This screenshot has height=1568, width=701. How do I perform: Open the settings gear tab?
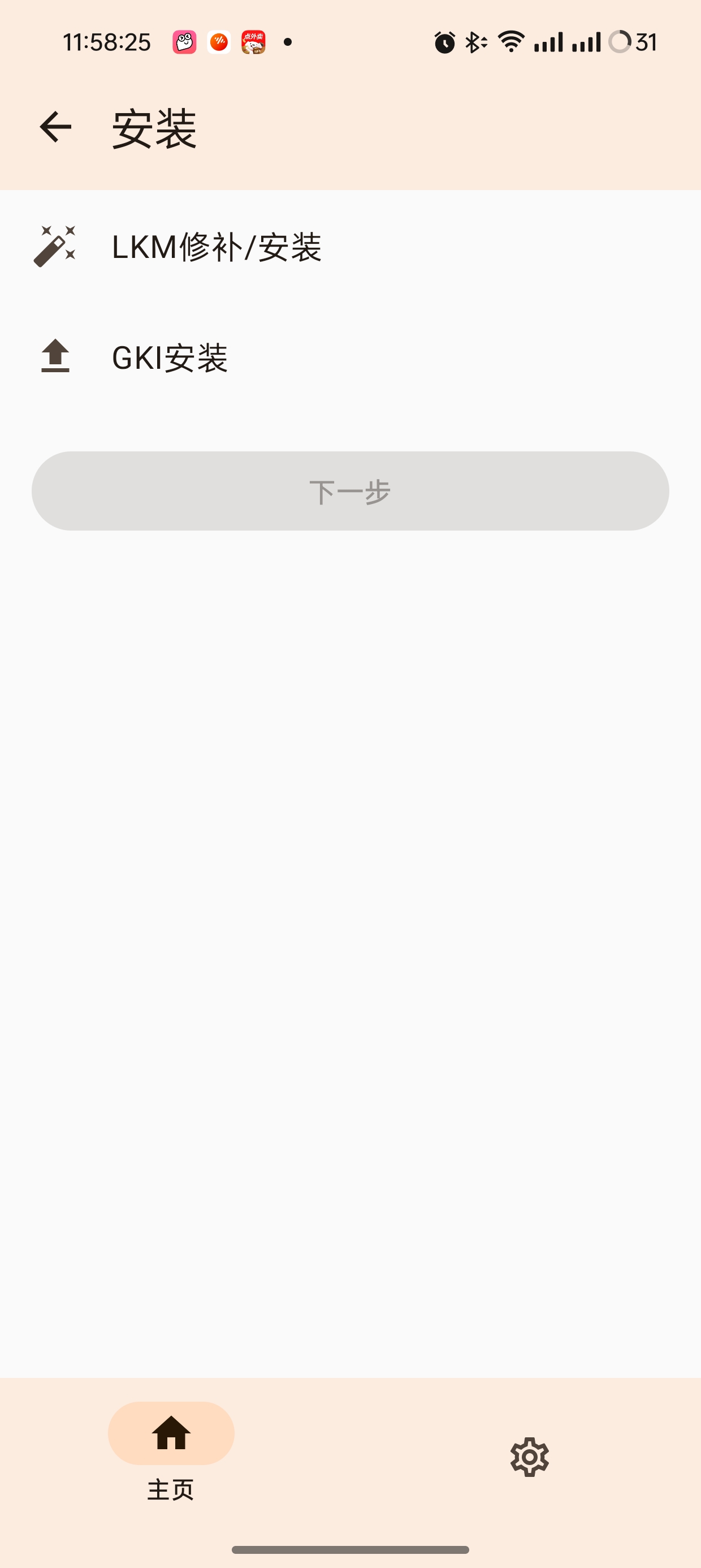pyautogui.click(x=529, y=1457)
